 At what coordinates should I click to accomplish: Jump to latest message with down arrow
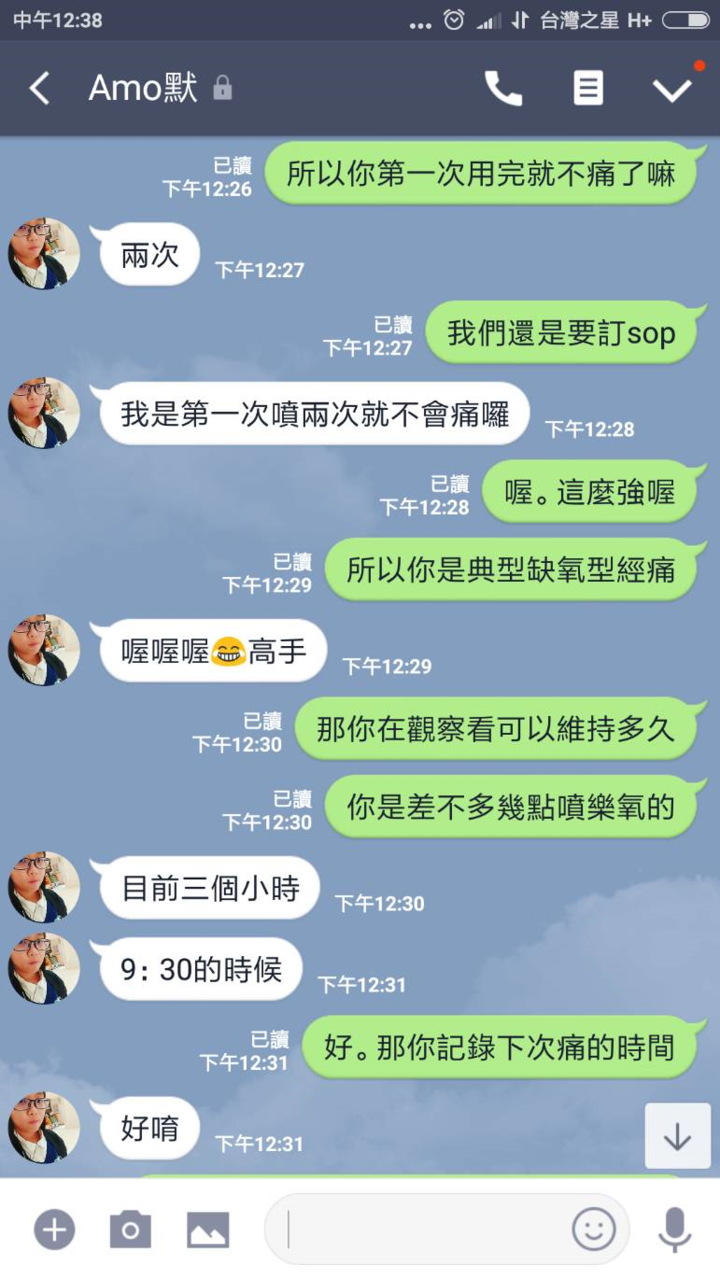[x=677, y=1136]
